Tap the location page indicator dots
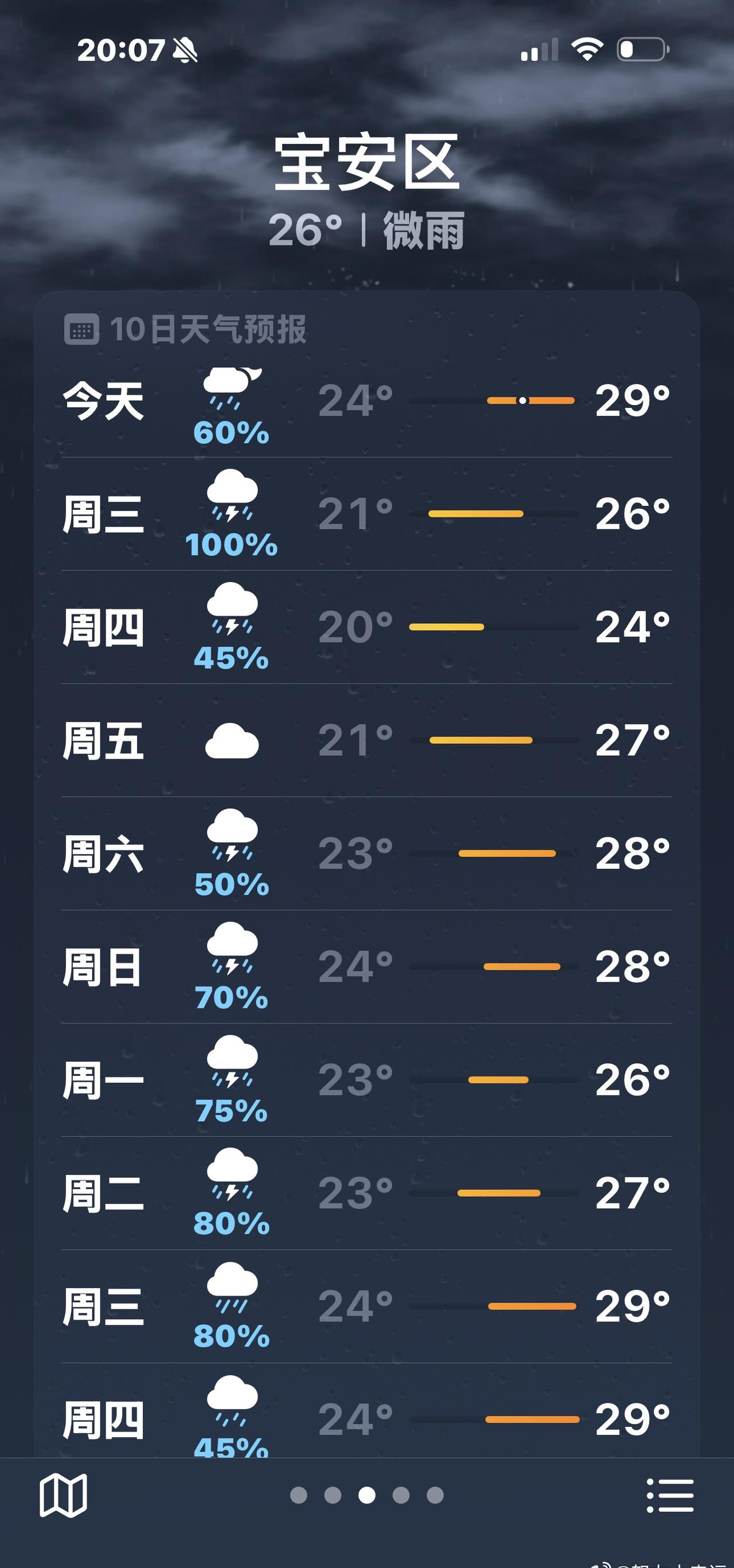Image resolution: width=734 pixels, height=1568 pixels. 366,1495
